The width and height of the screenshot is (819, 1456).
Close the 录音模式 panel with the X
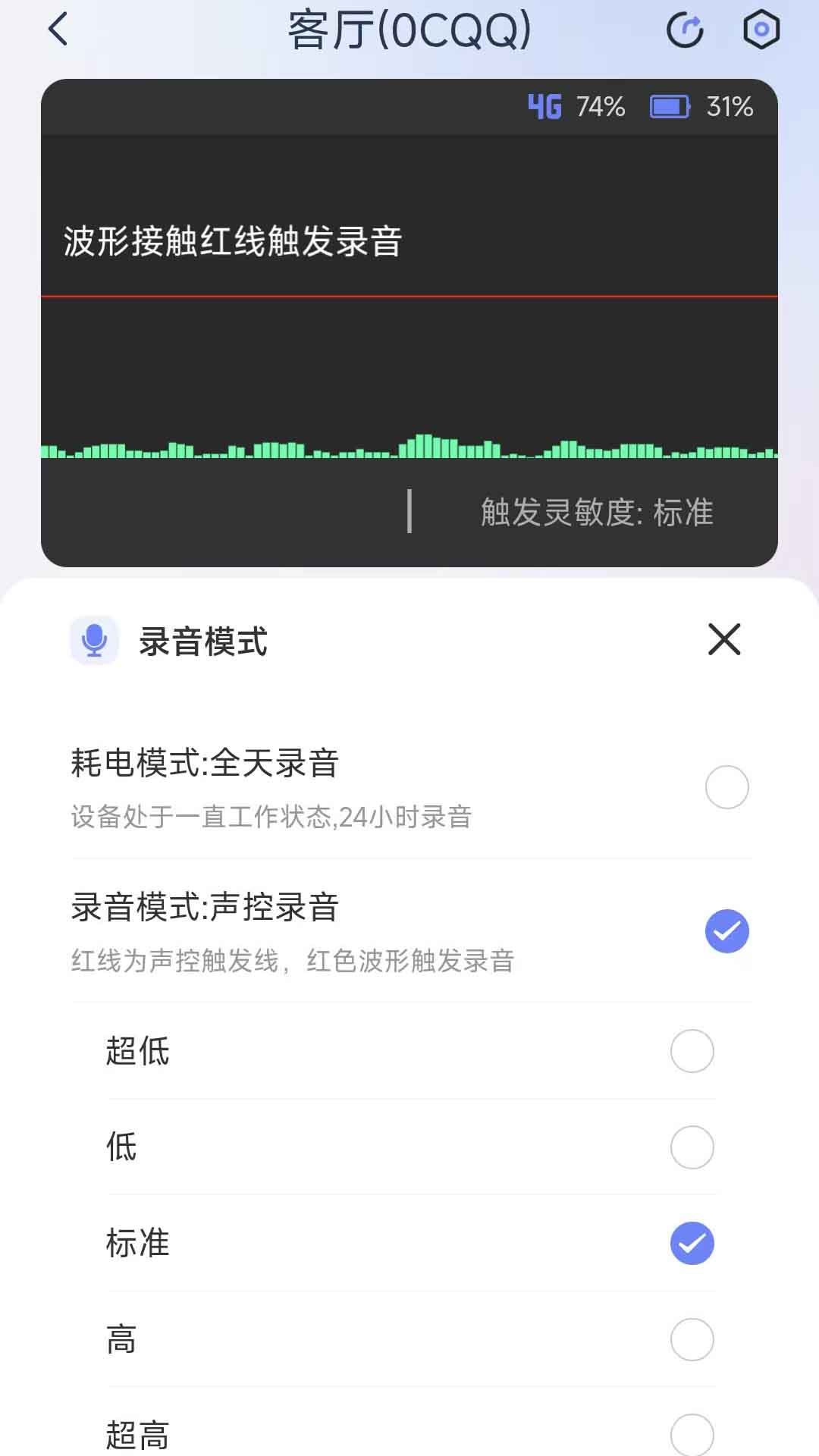[x=723, y=640]
